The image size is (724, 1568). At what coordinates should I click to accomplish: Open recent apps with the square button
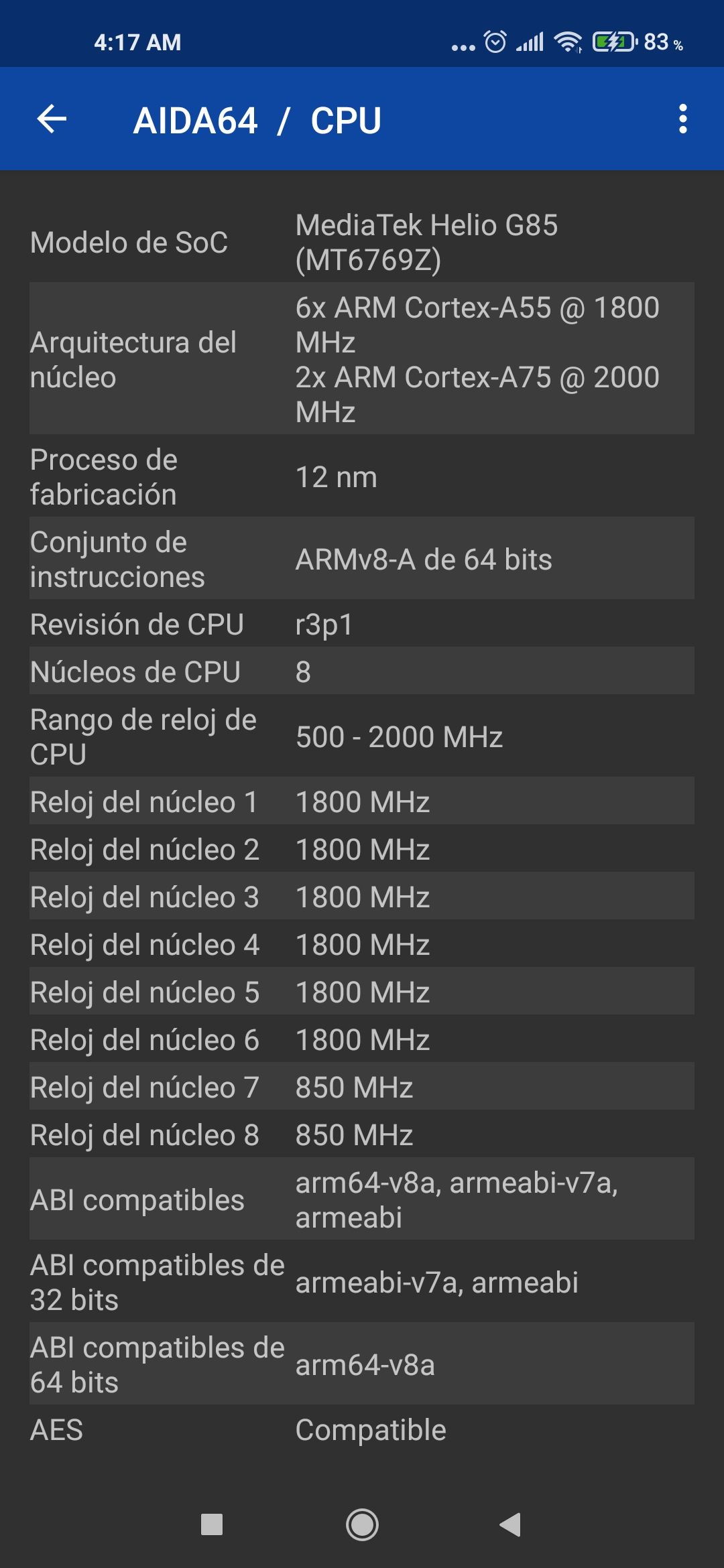click(x=212, y=1524)
